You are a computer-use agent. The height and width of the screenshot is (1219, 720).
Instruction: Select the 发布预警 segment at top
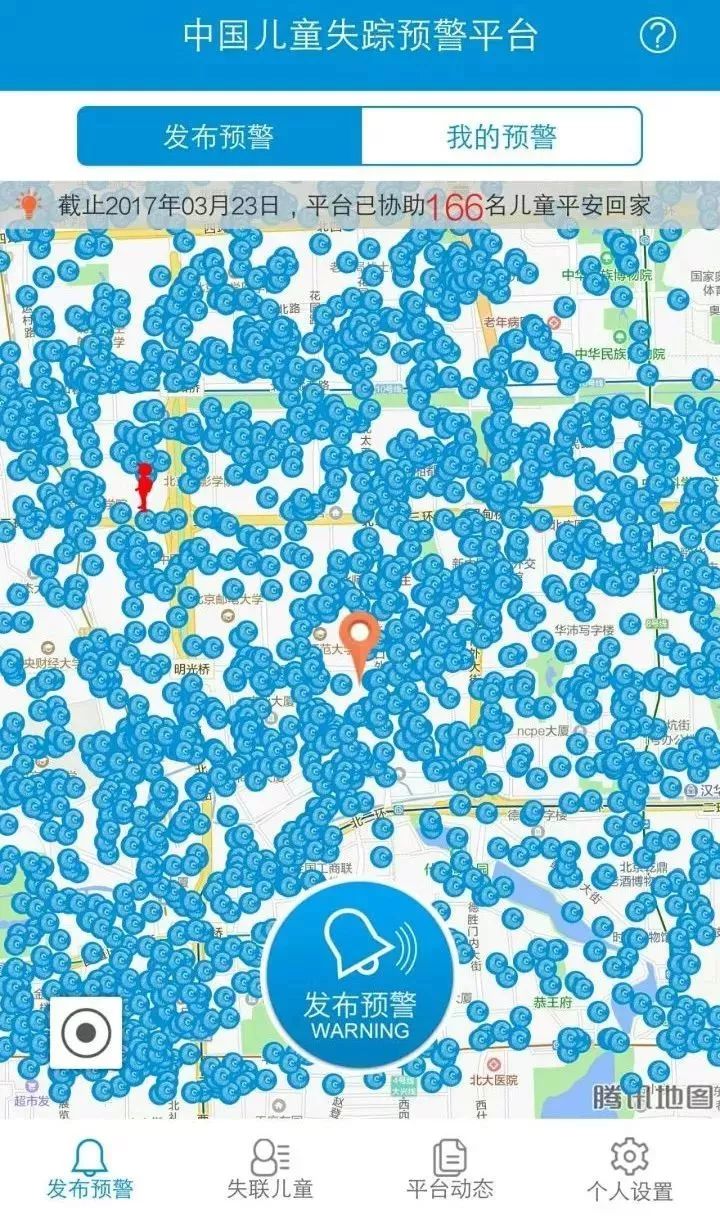pos(219,136)
